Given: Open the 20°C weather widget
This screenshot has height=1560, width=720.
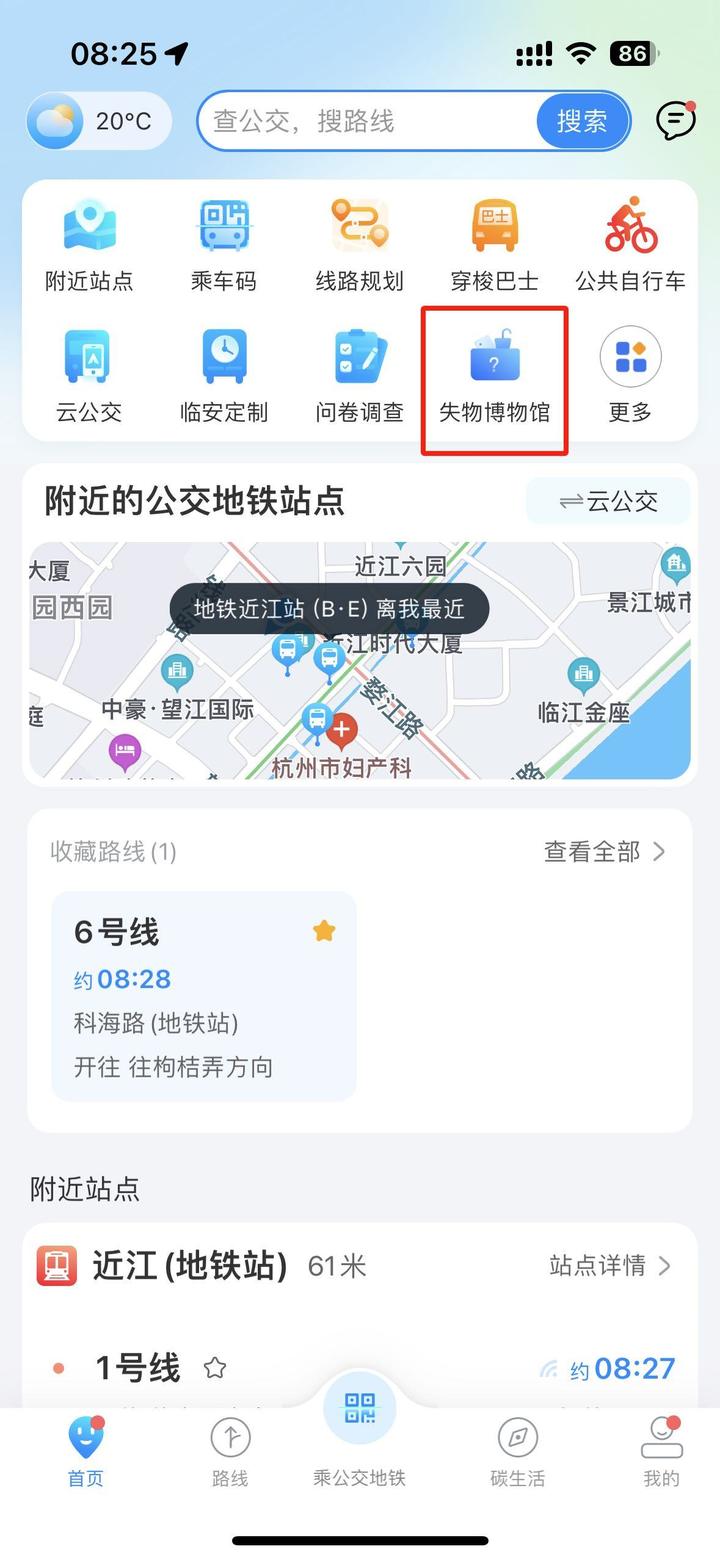Looking at the screenshot, I should coord(98,121).
